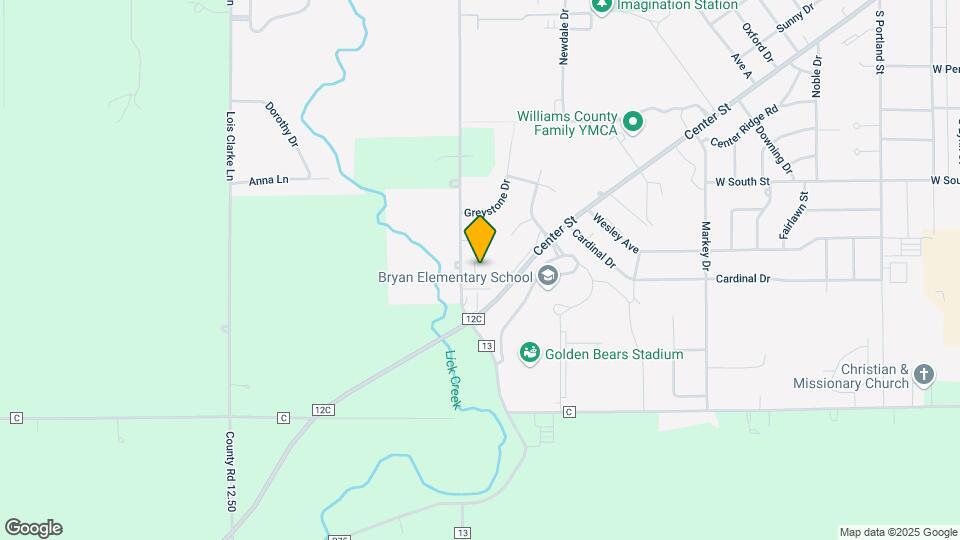Open the Golden Bears Stadium marker
Image resolution: width=960 pixels, height=540 pixels.
pyautogui.click(x=529, y=353)
